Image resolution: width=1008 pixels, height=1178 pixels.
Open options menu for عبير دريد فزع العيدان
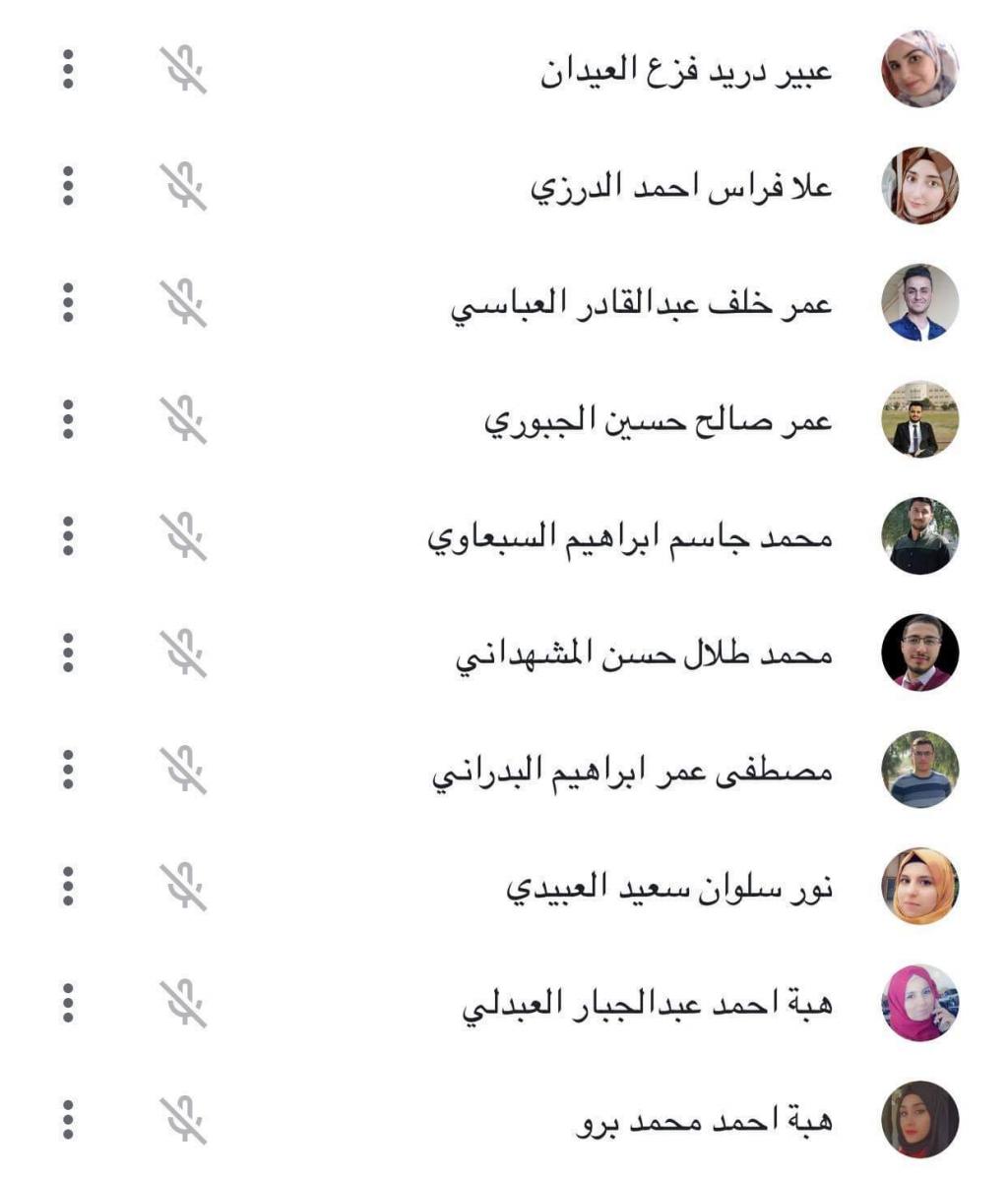(x=67, y=70)
